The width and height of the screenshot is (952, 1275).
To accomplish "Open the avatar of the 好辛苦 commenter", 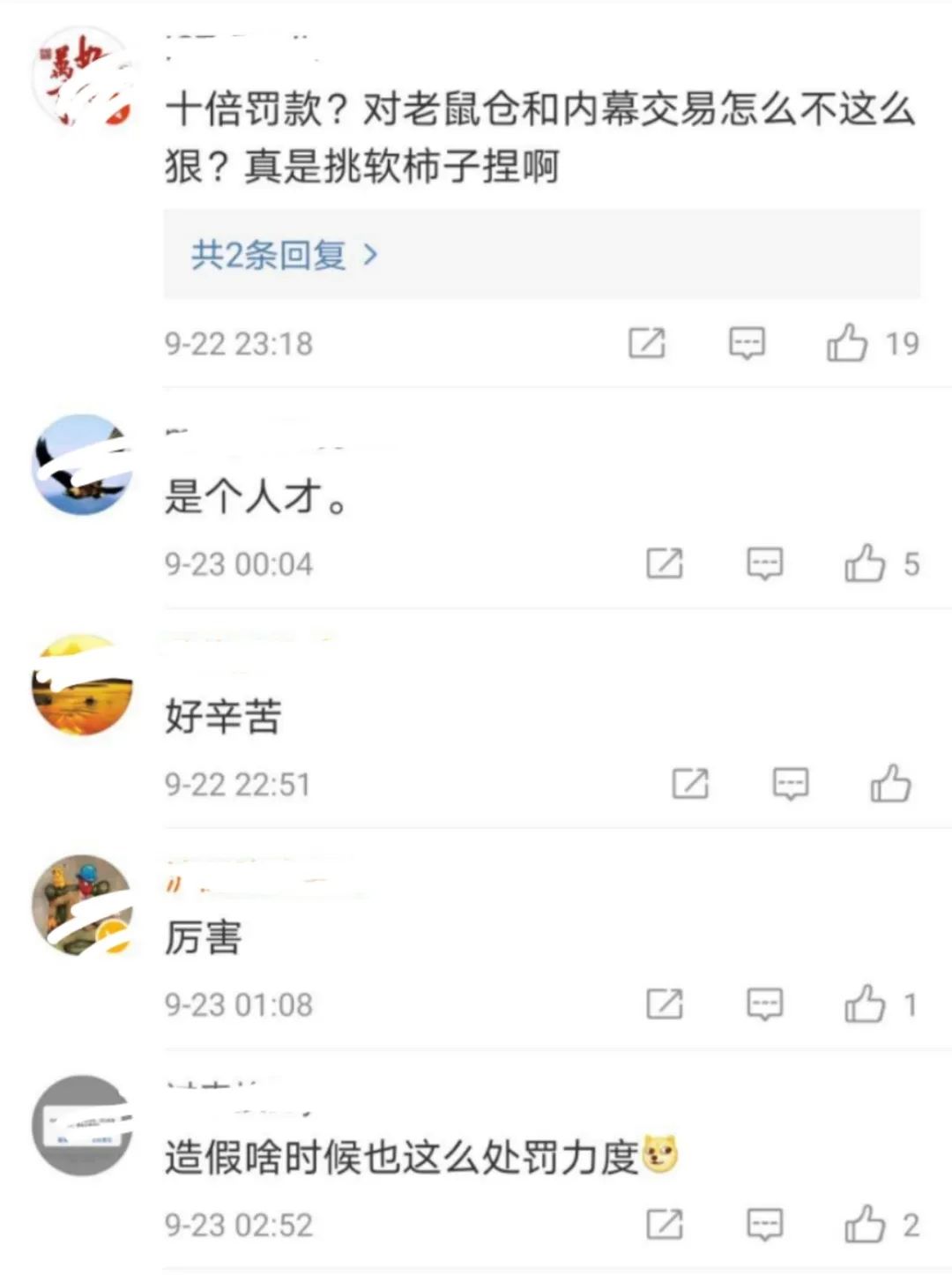I will tap(82, 685).
